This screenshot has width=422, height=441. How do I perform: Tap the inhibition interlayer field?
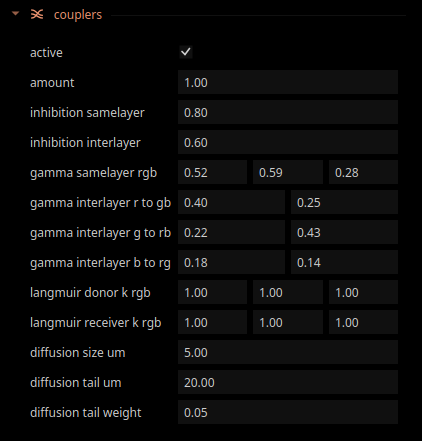coord(288,142)
